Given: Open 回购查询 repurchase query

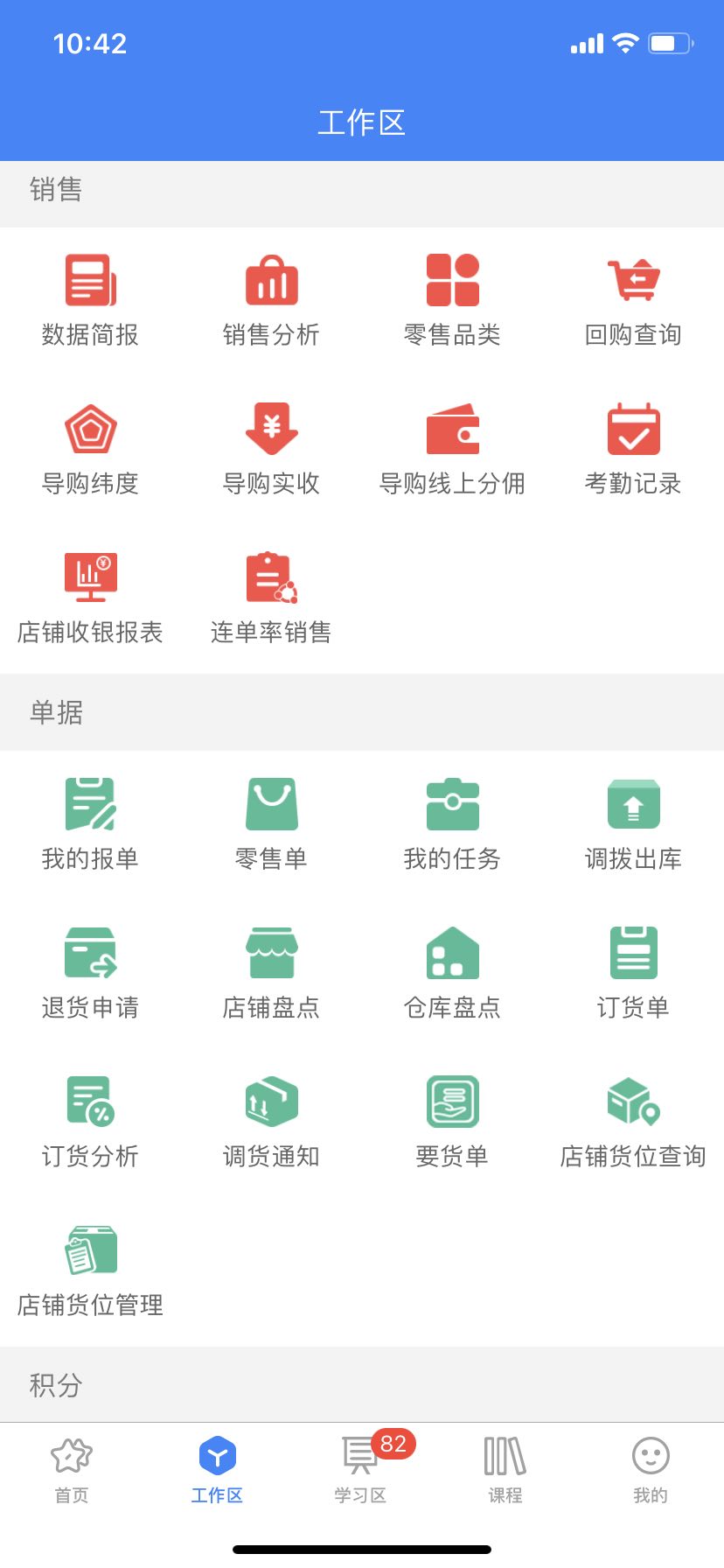Looking at the screenshot, I should pos(633,298).
